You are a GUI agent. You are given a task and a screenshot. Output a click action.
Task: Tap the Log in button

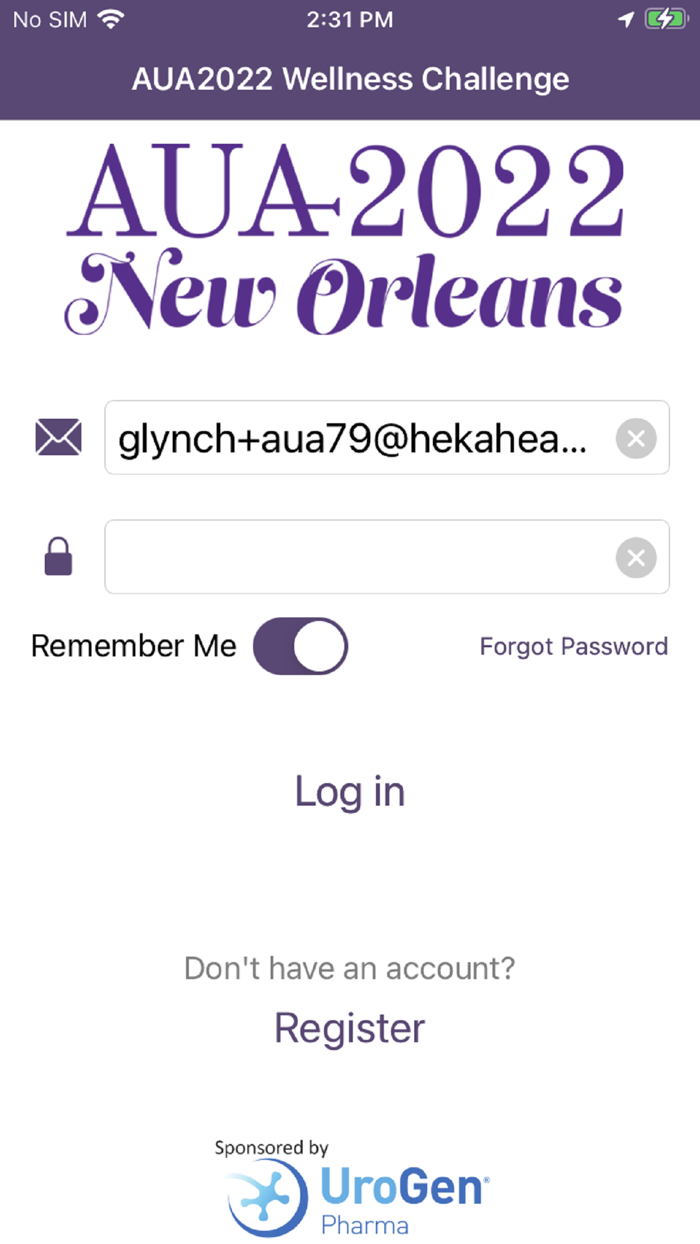(x=350, y=792)
